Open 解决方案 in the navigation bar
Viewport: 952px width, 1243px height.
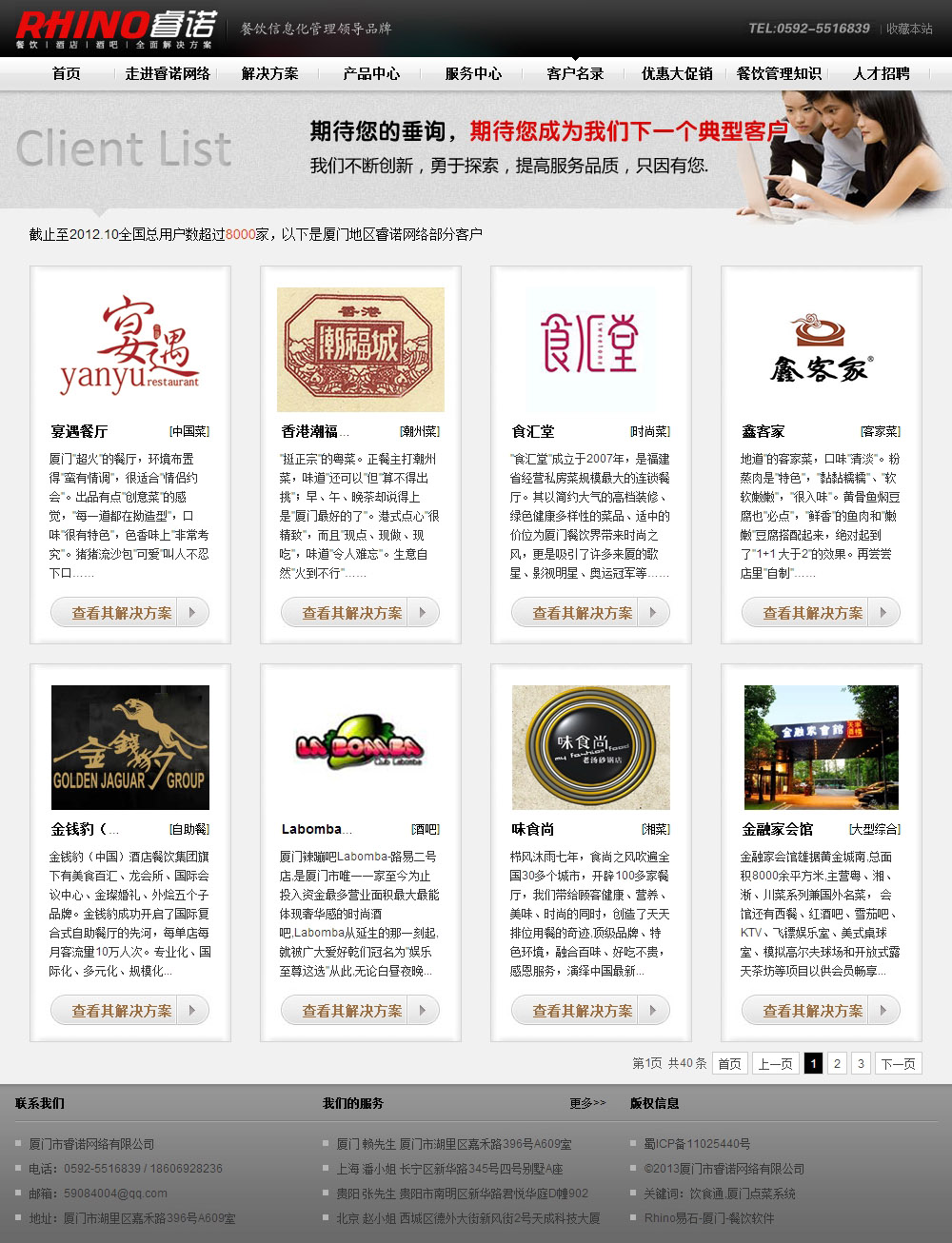pyautogui.click(x=269, y=74)
